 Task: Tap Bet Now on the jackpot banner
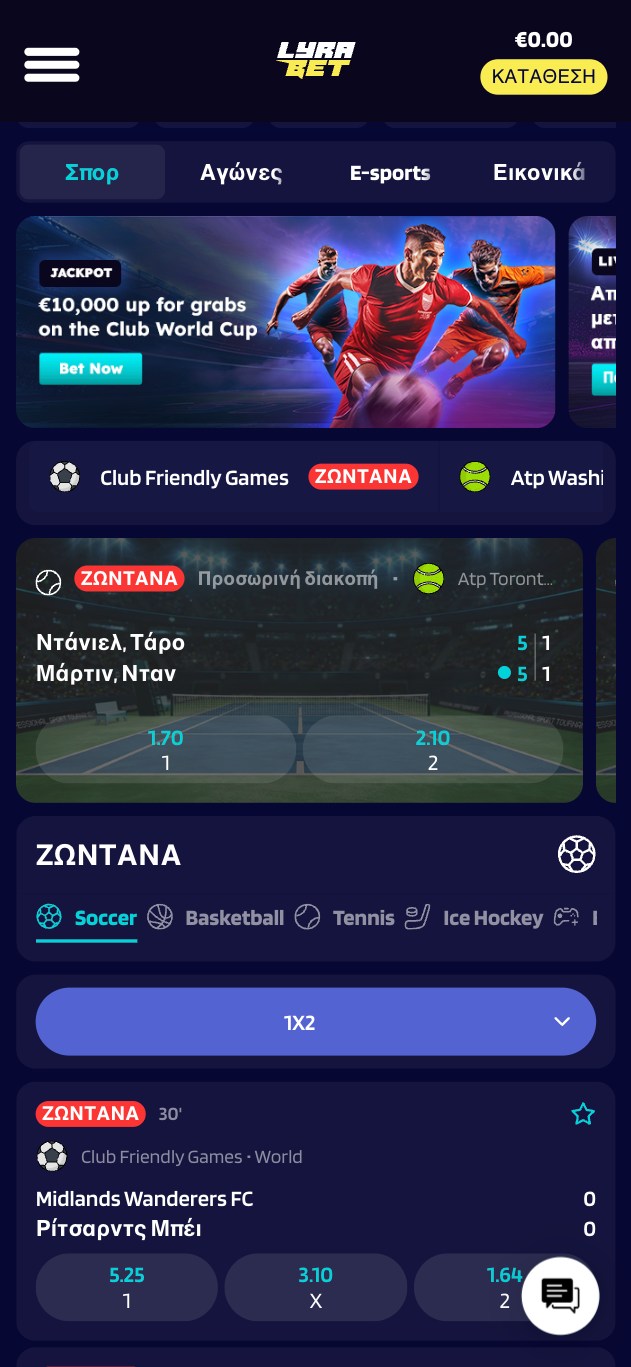90,369
